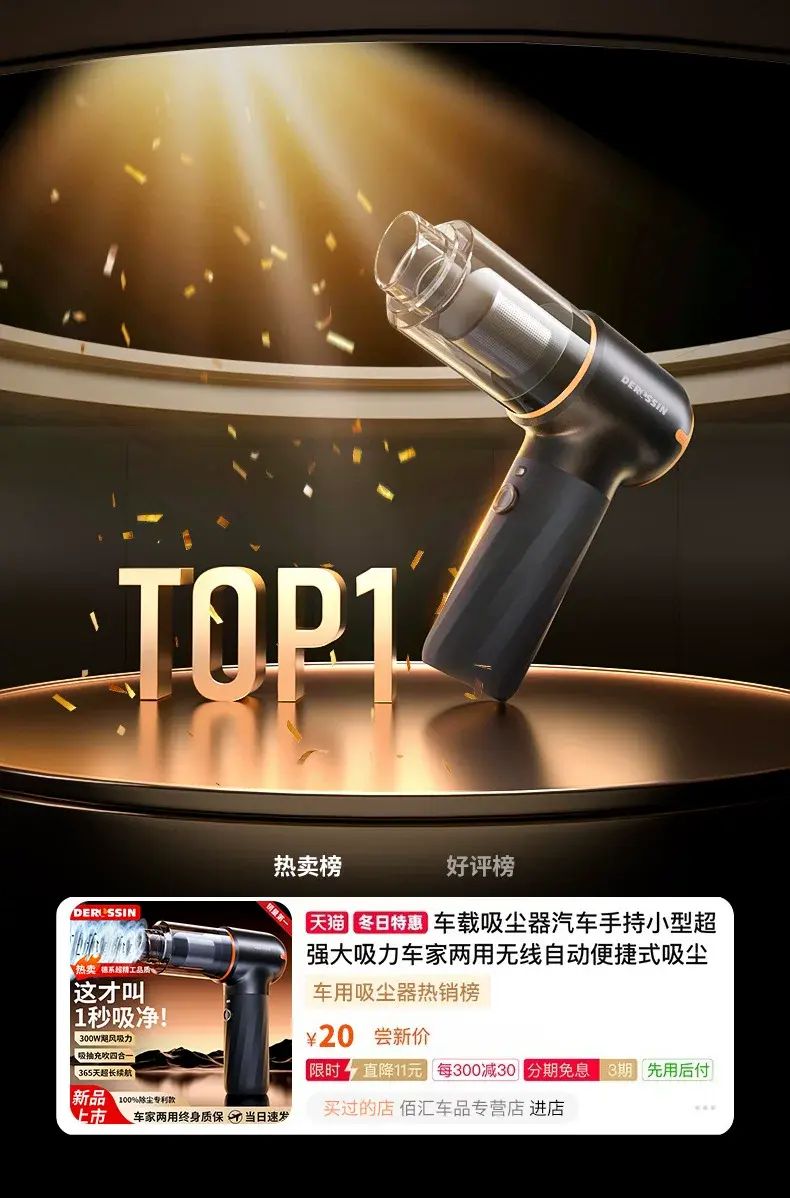The image size is (790, 1198).
Task: Open the 车载吸尘器 product card
Action: pos(395,1015)
